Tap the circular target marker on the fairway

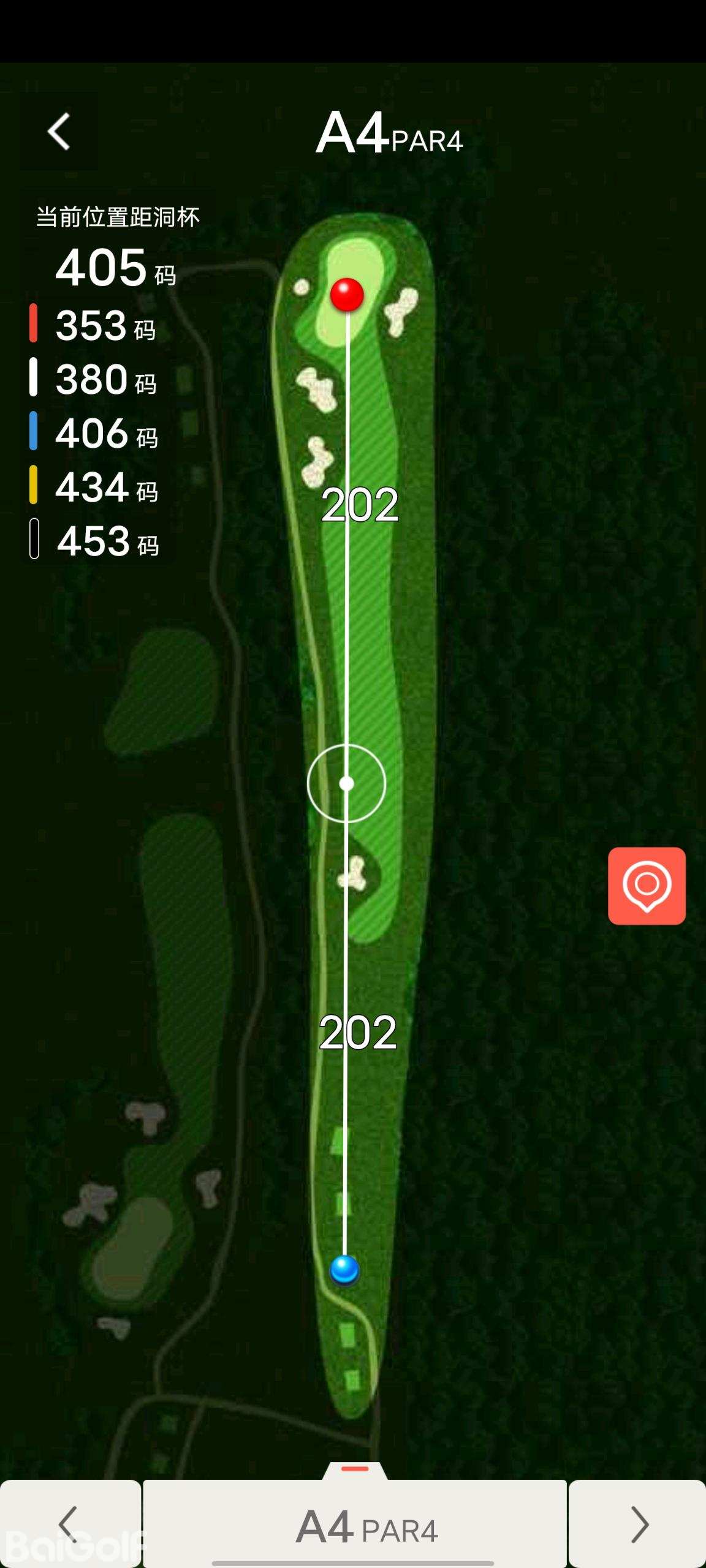tap(346, 783)
